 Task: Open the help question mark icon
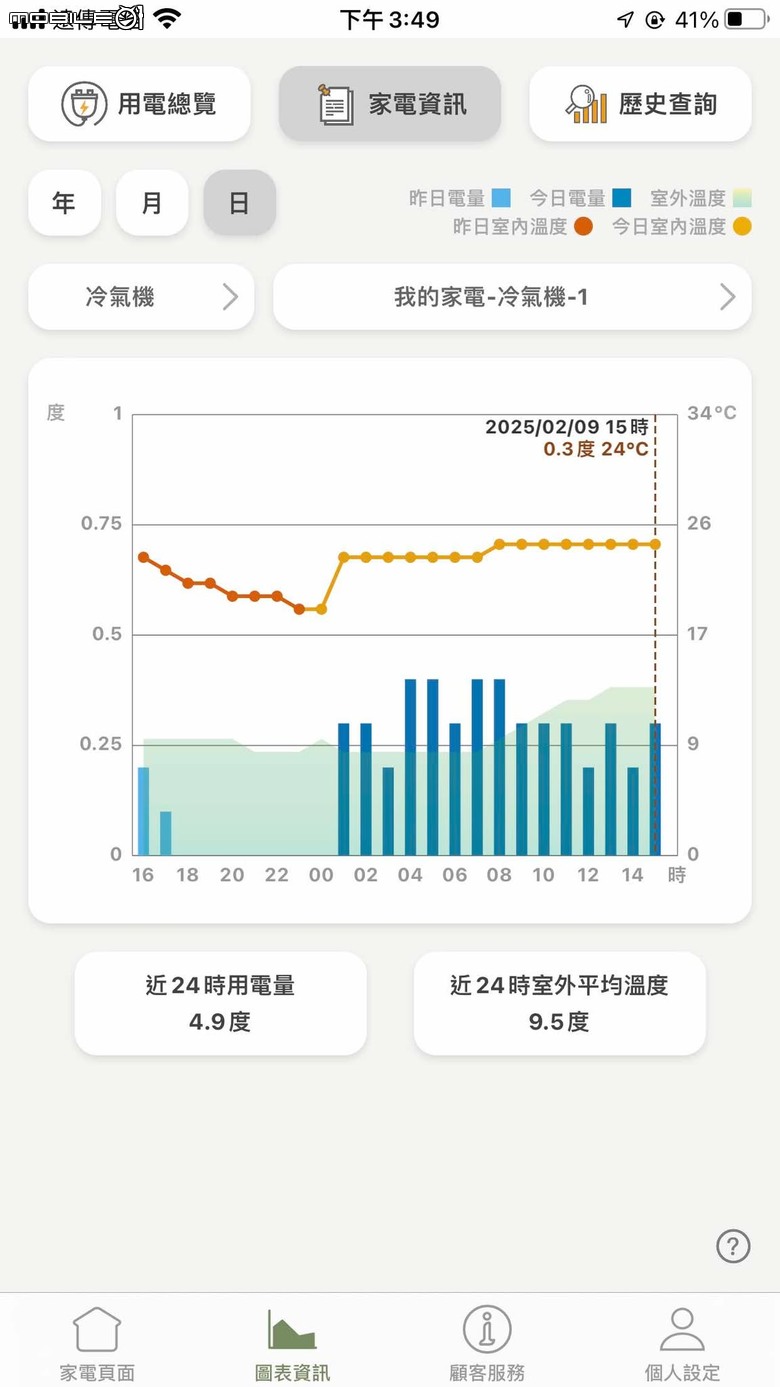coord(733,1246)
